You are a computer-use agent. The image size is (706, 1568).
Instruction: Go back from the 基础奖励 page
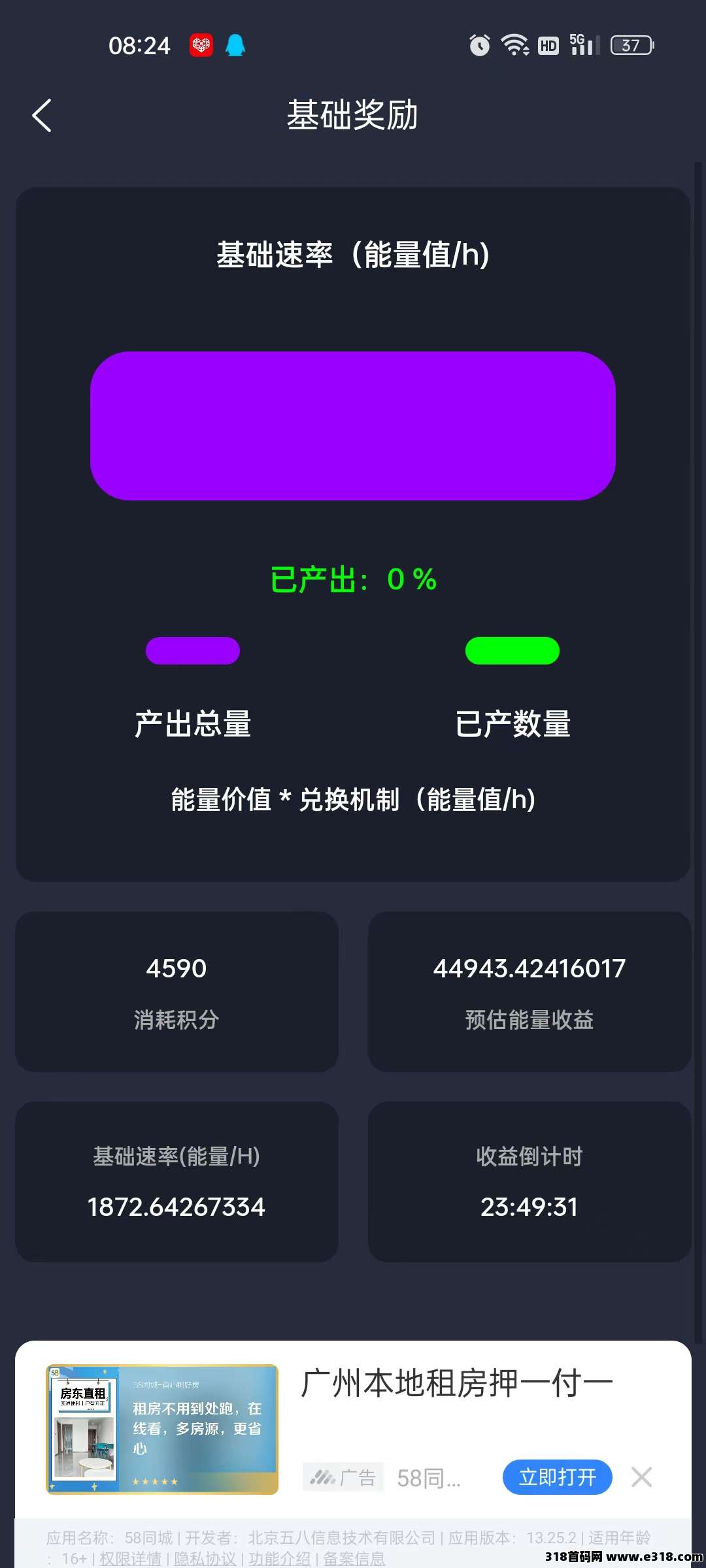pyautogui.click(x=42, y=116)
